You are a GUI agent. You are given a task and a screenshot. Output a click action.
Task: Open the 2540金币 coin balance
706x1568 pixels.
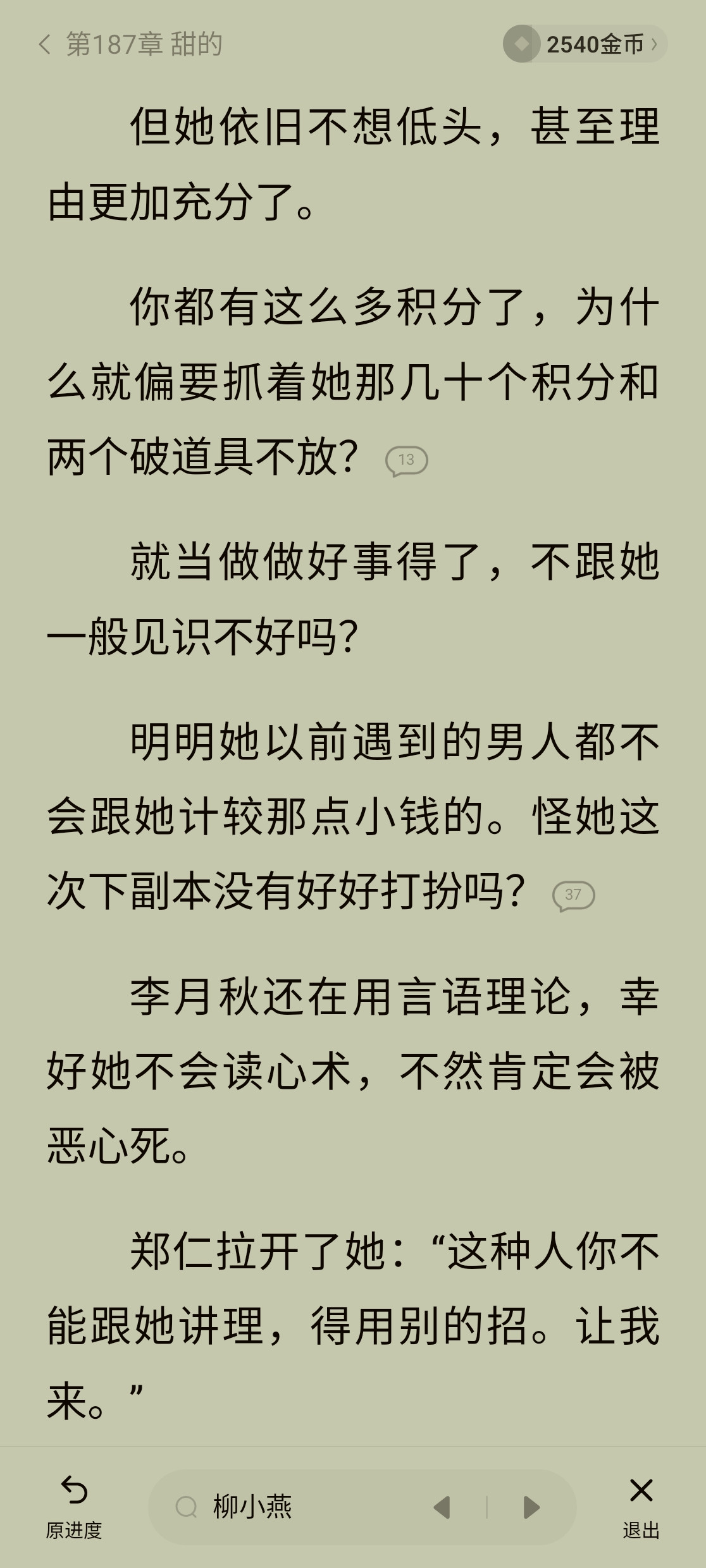coord(585,44)
